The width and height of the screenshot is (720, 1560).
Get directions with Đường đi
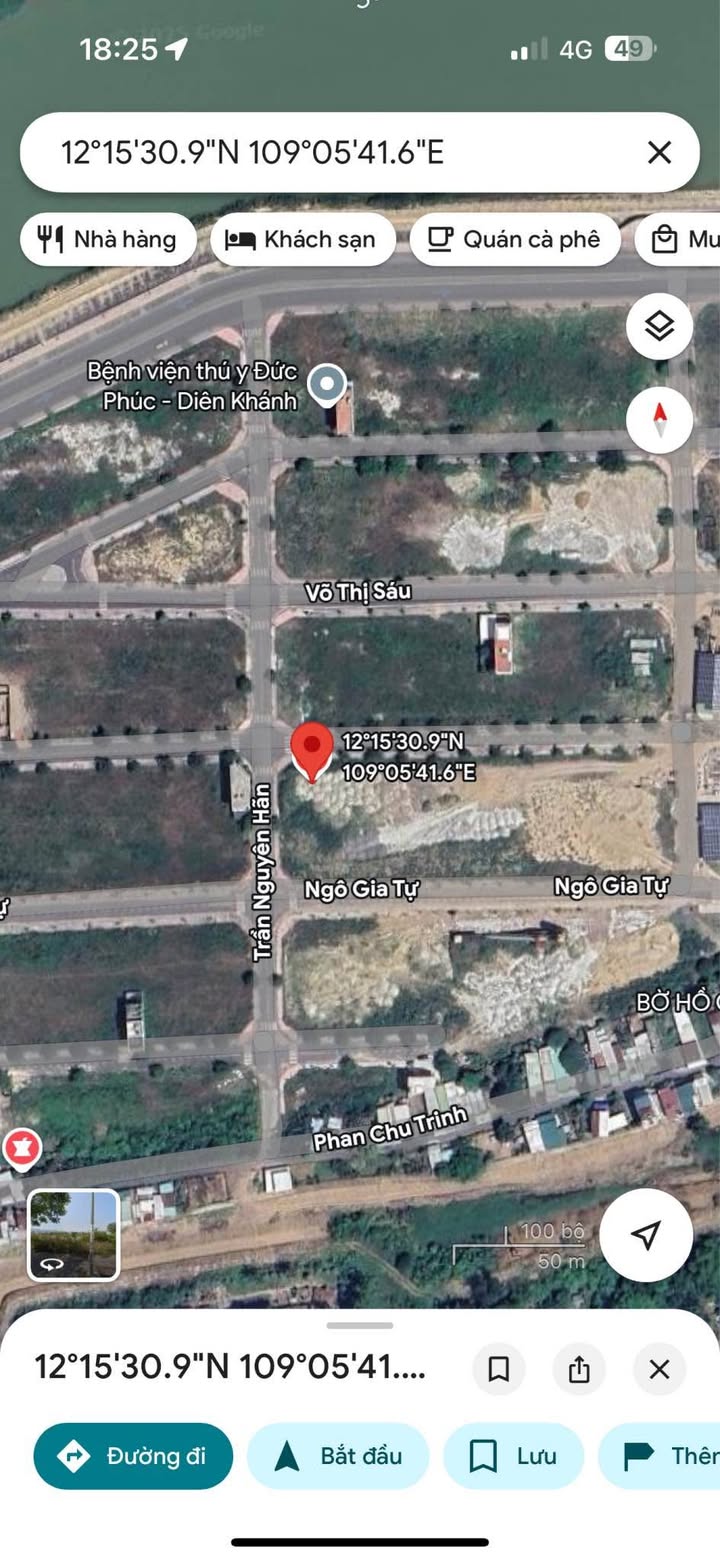tap(133, 1456)
